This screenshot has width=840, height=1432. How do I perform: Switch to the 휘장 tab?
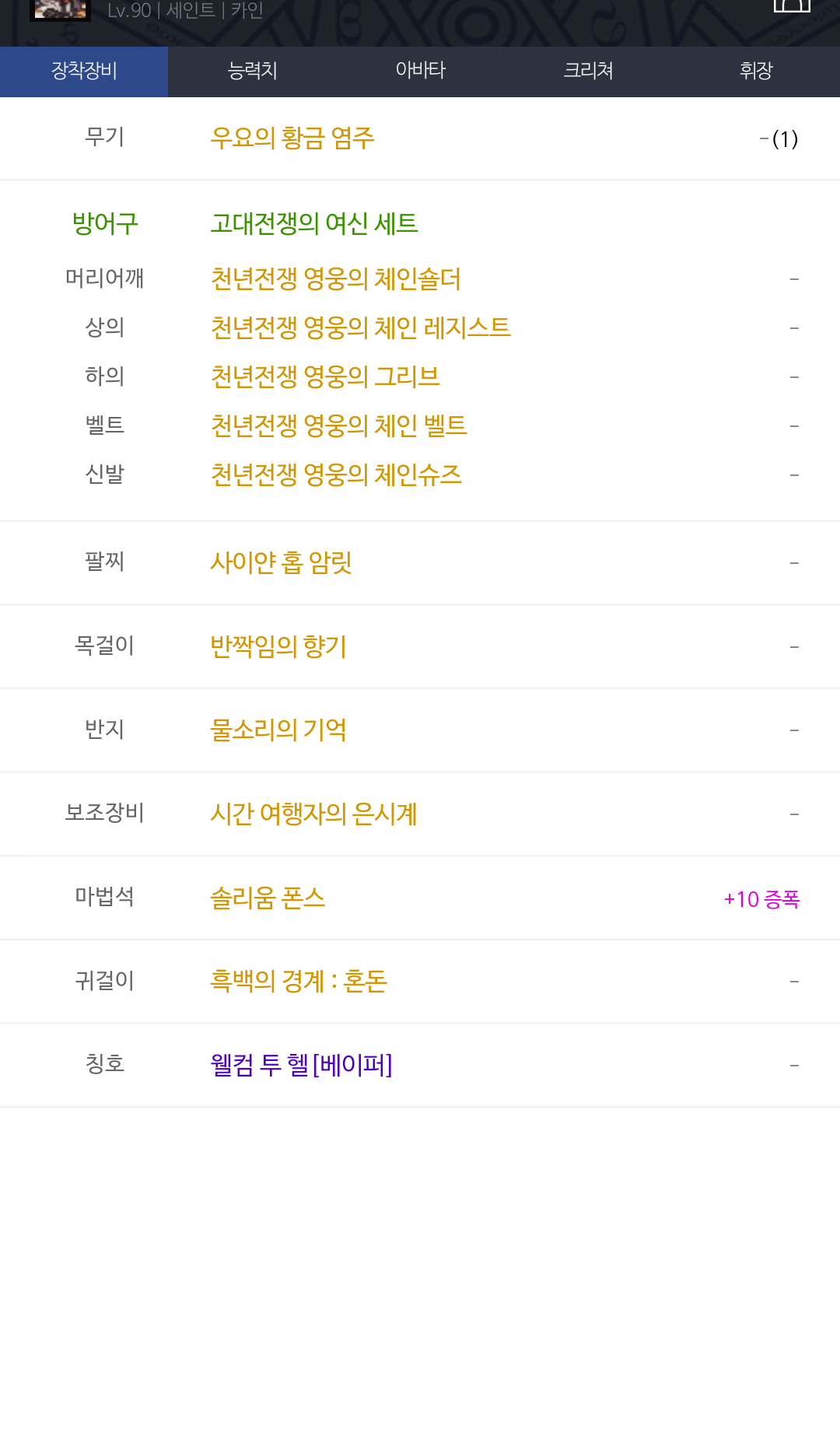[x=756, y=72]
